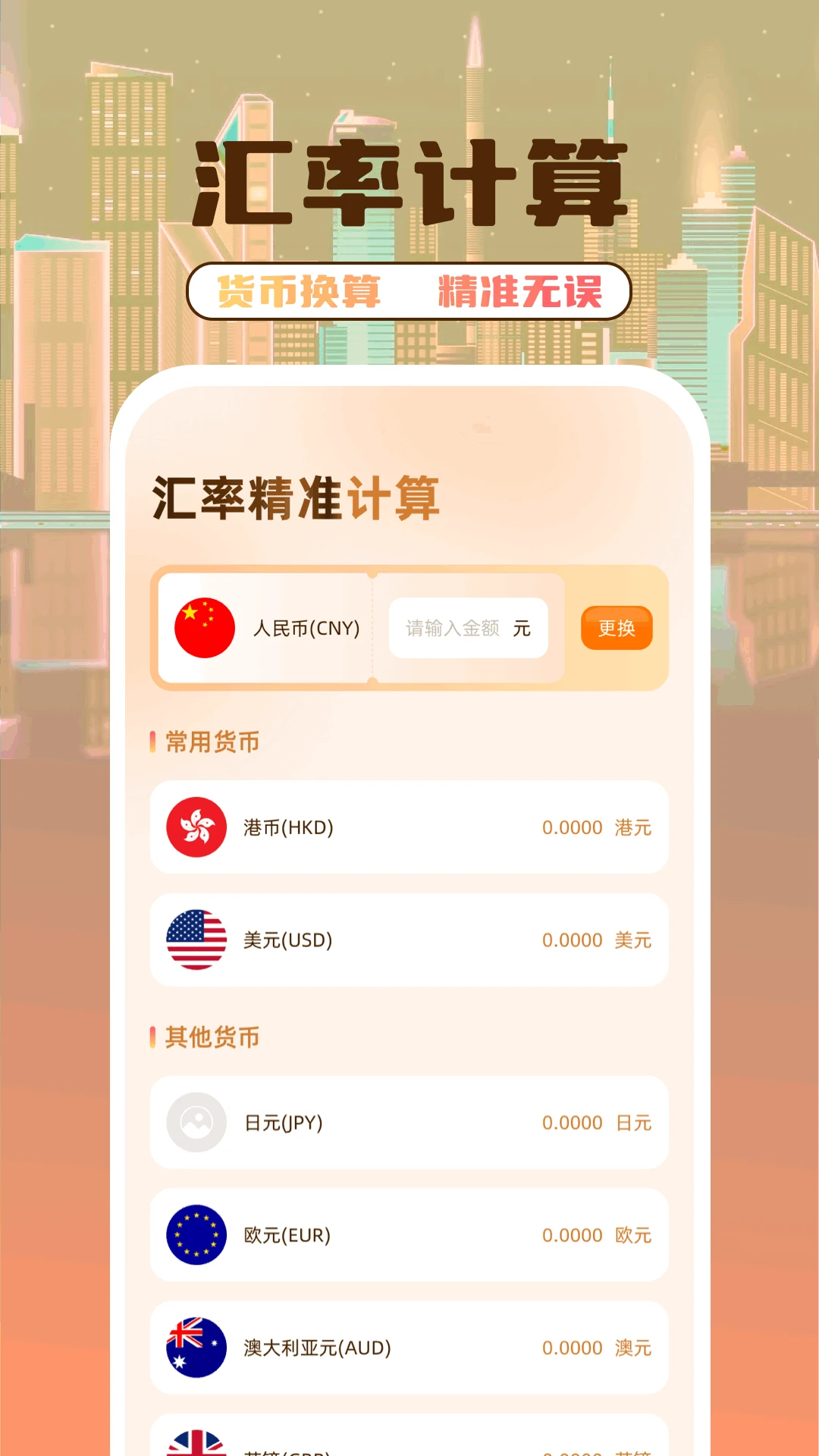819x1456 pixels.
Task: Click the Australia flag icon
Action: (196, 1348)
